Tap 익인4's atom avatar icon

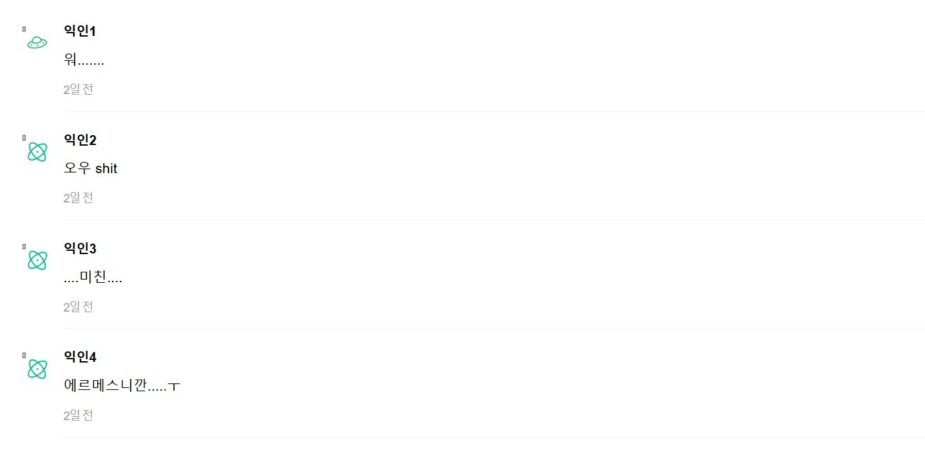(x=37, y=369)
